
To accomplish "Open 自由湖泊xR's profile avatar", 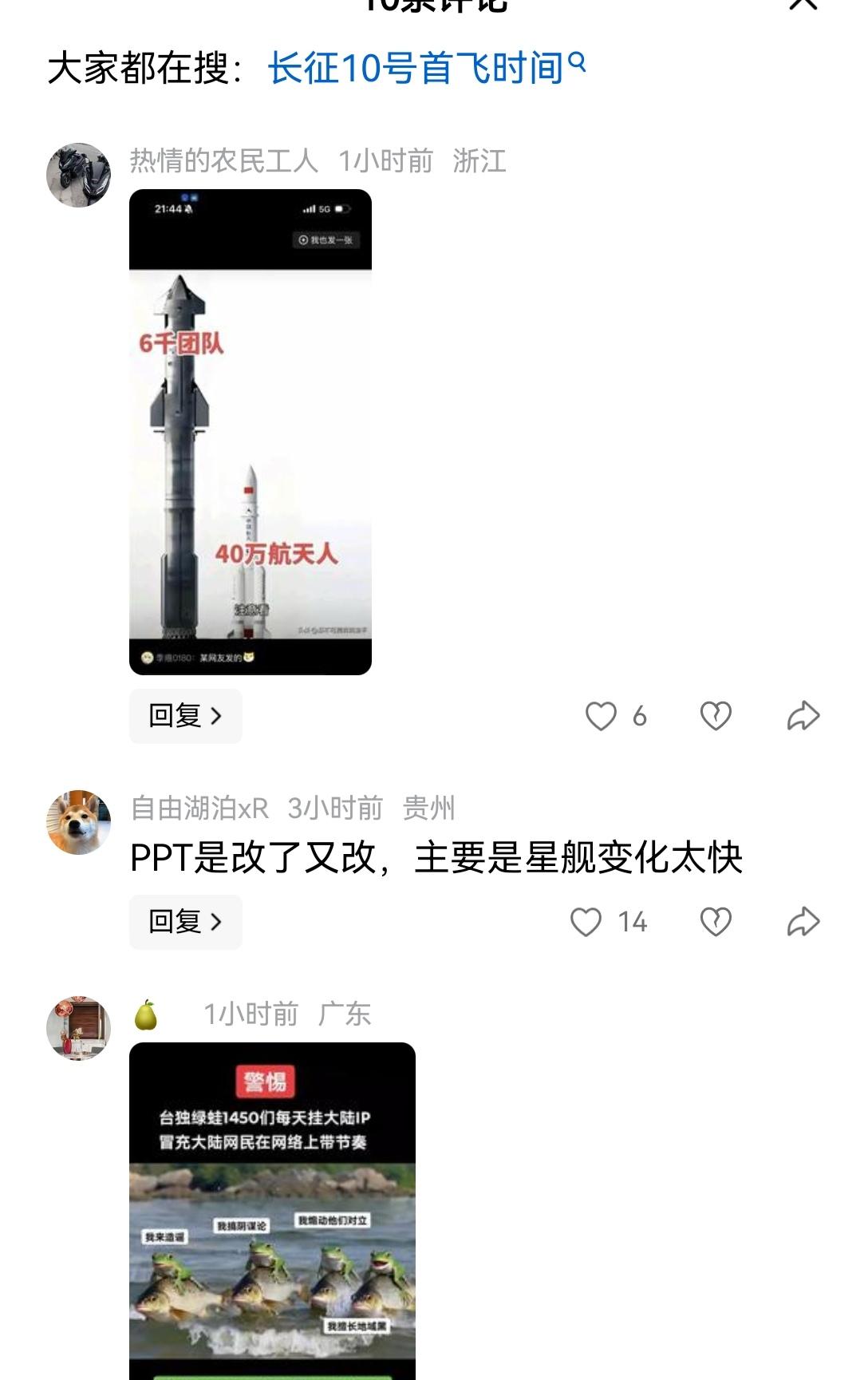I will click(78, 822).
